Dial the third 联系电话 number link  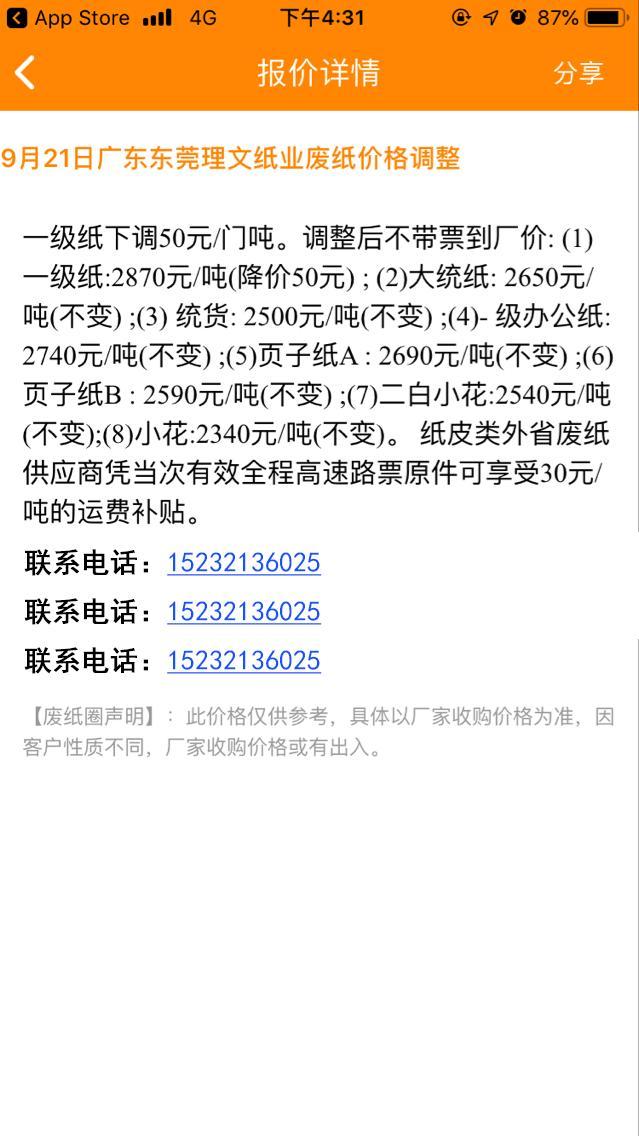243,661
